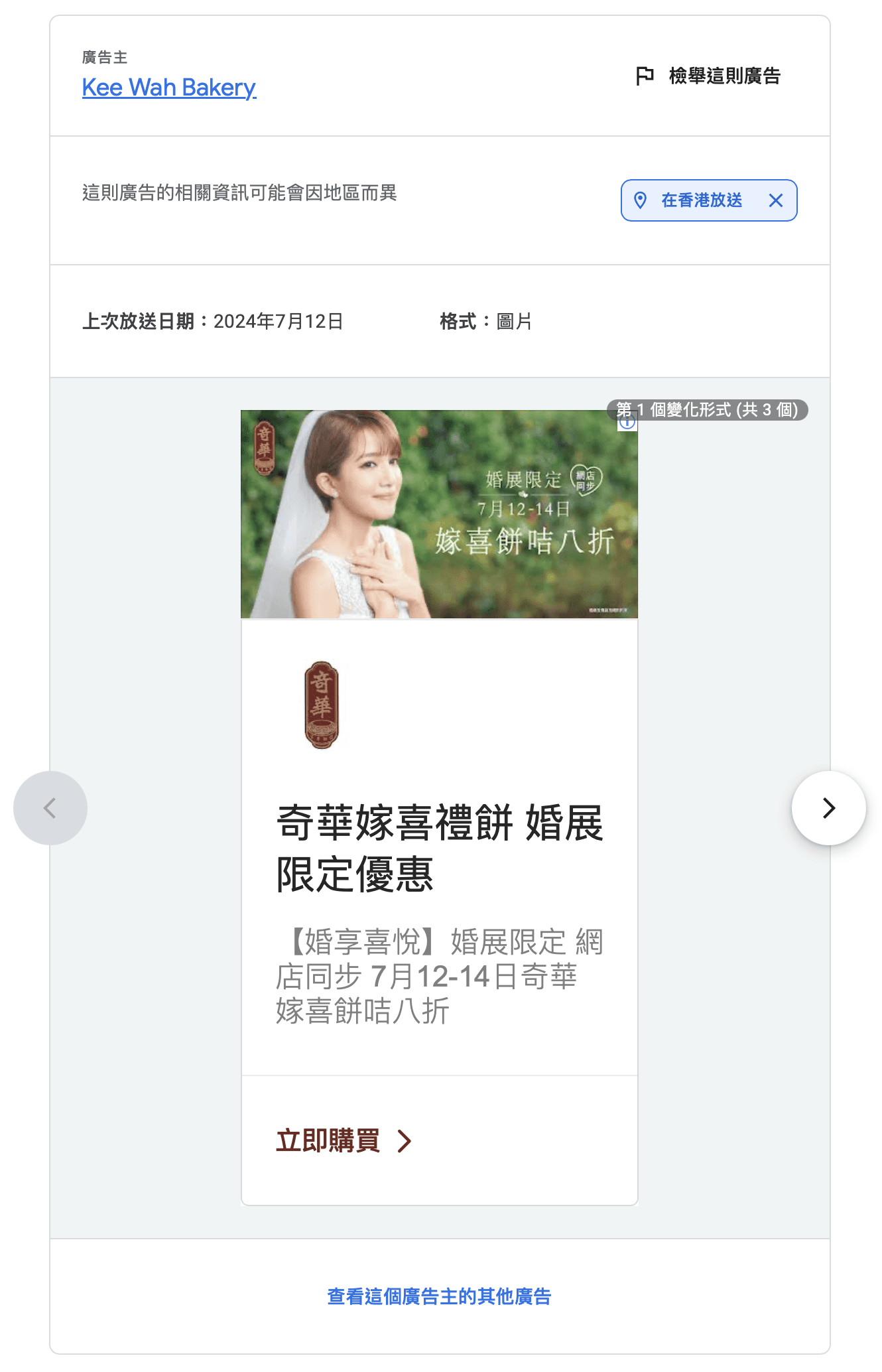The width and height of the screenshot is (882, 1372).
Task: View 查看這個廣告主的其他廣告 link
Action: (440, 1296)
